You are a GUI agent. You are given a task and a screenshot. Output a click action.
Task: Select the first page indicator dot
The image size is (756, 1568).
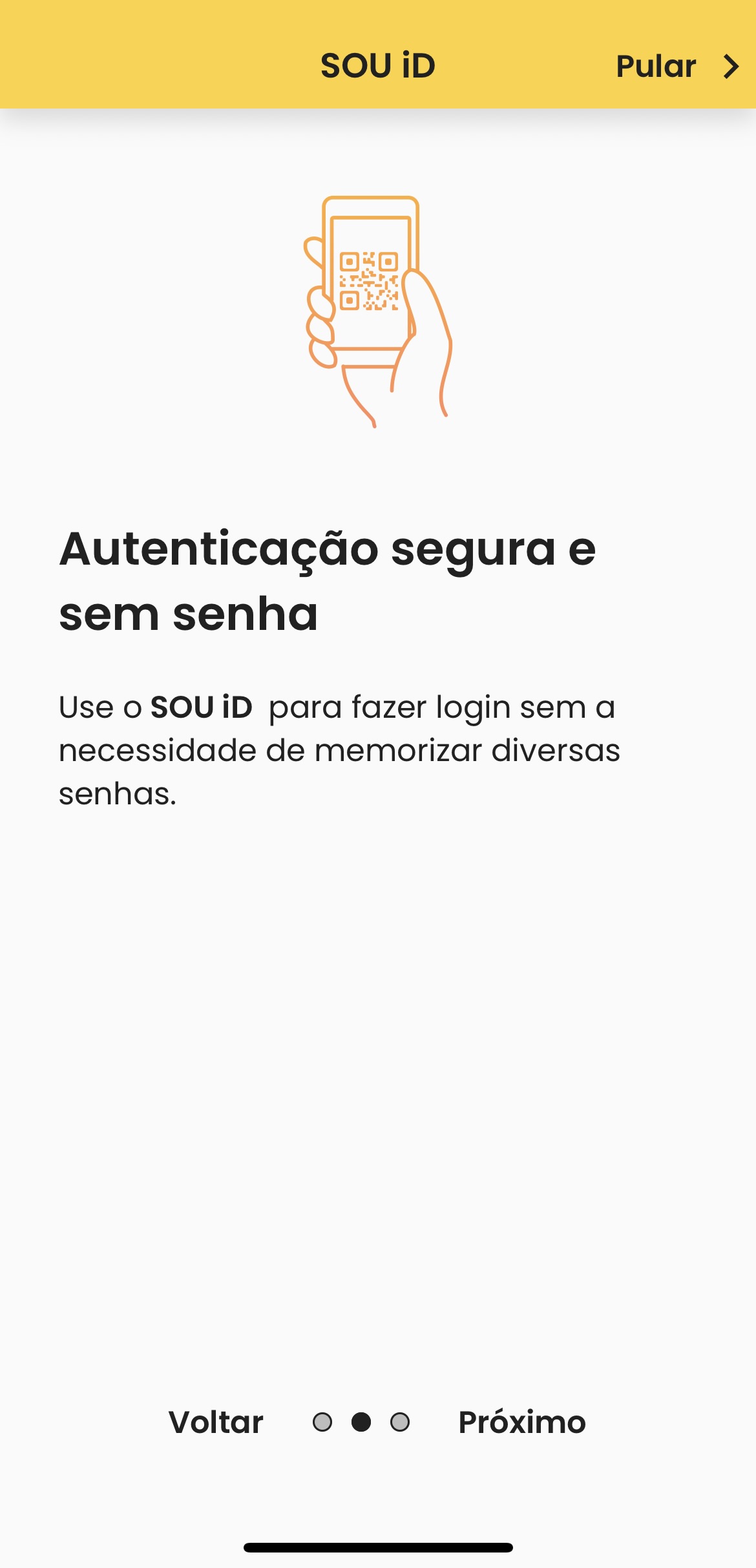click(x=322, y=1422)
